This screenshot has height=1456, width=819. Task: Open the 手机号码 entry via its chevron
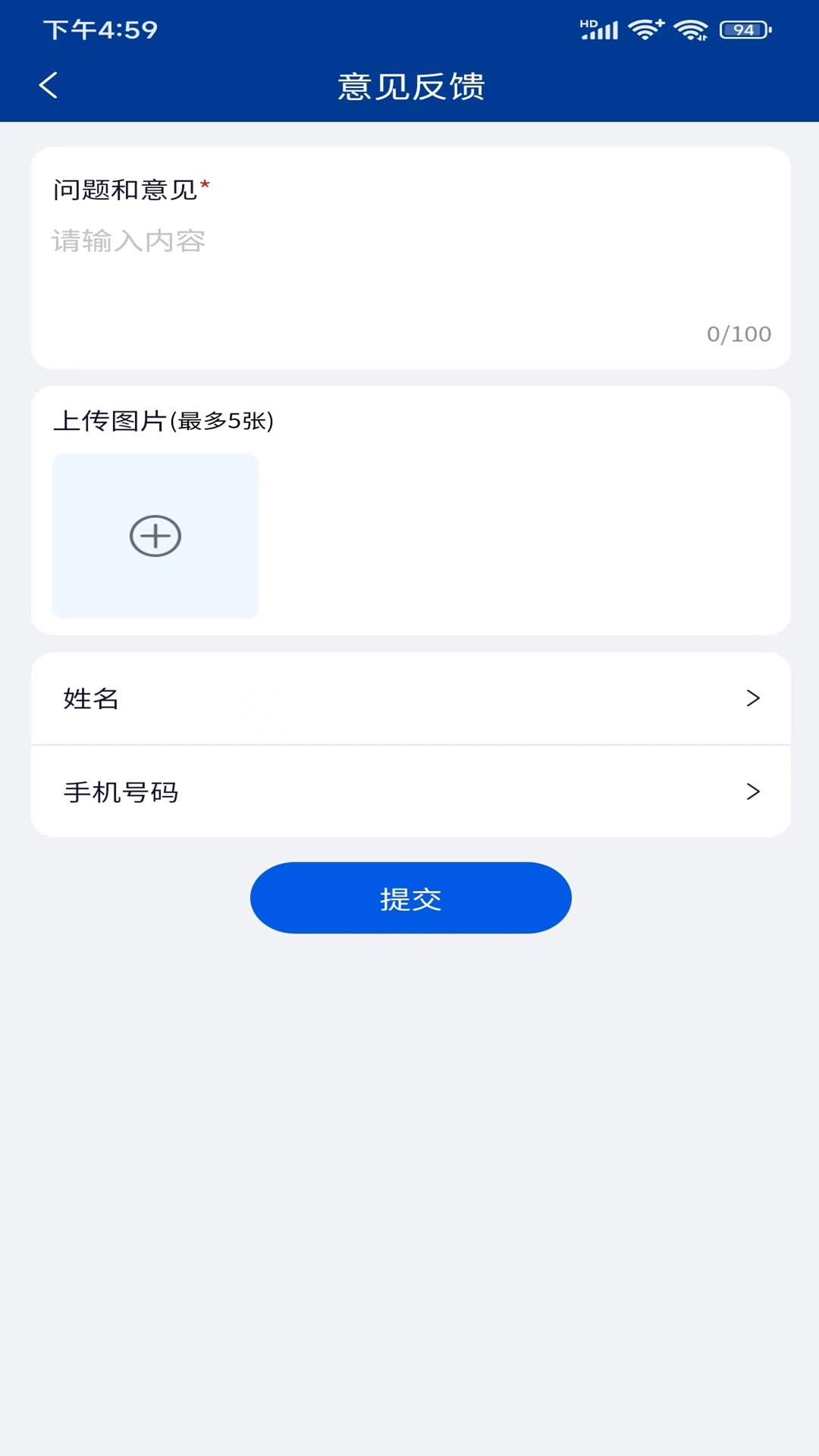point(753,792)
